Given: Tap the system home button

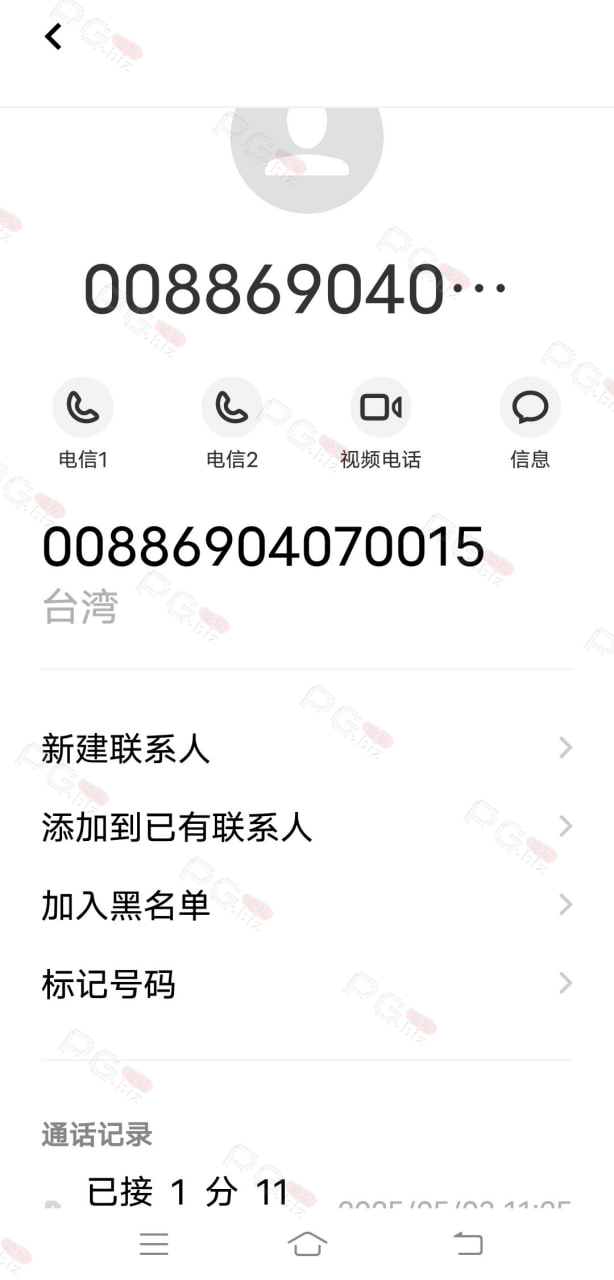Looking at the screenshot, I should [307, 1244].
